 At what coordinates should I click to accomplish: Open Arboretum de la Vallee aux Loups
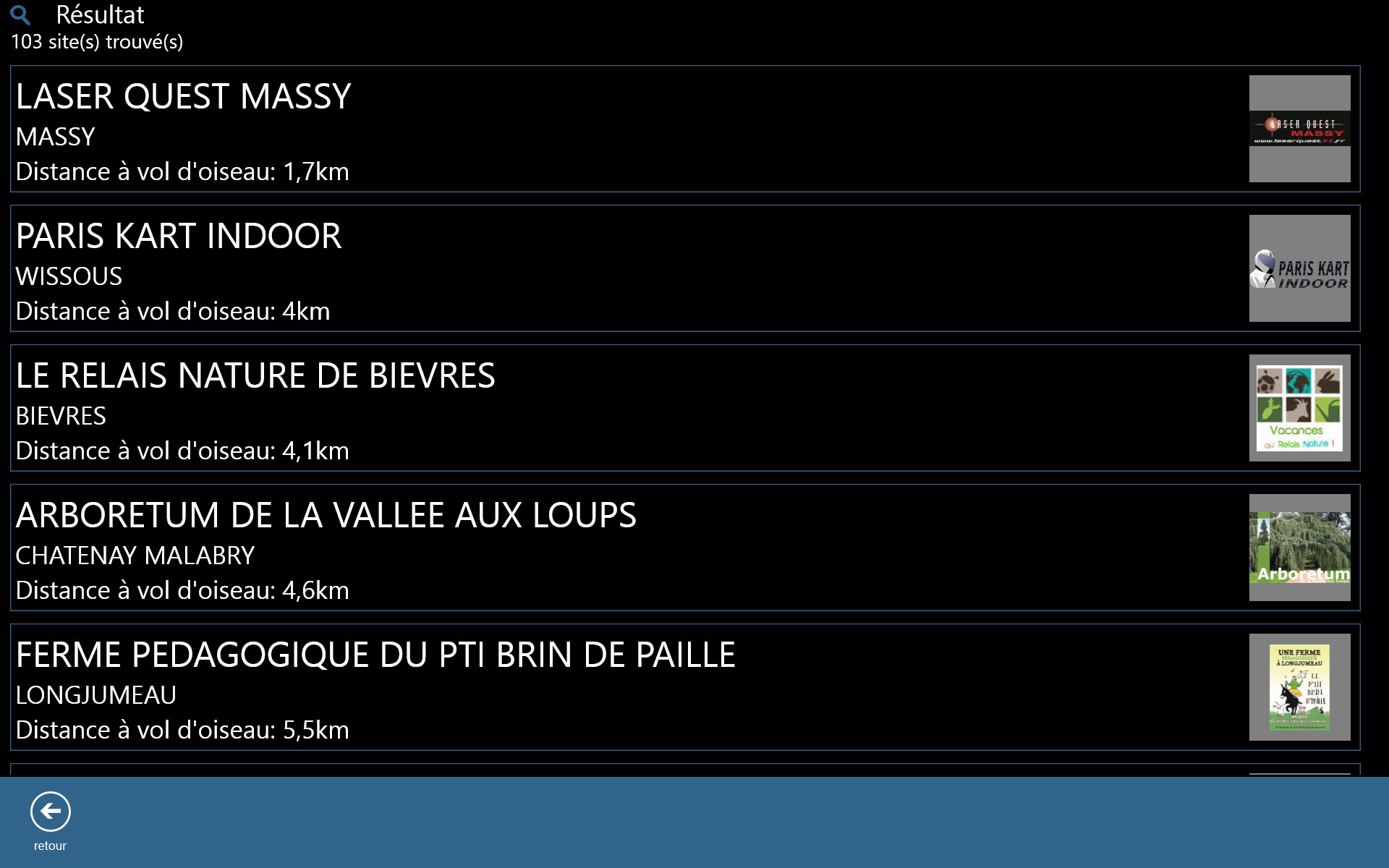[684, 548]
